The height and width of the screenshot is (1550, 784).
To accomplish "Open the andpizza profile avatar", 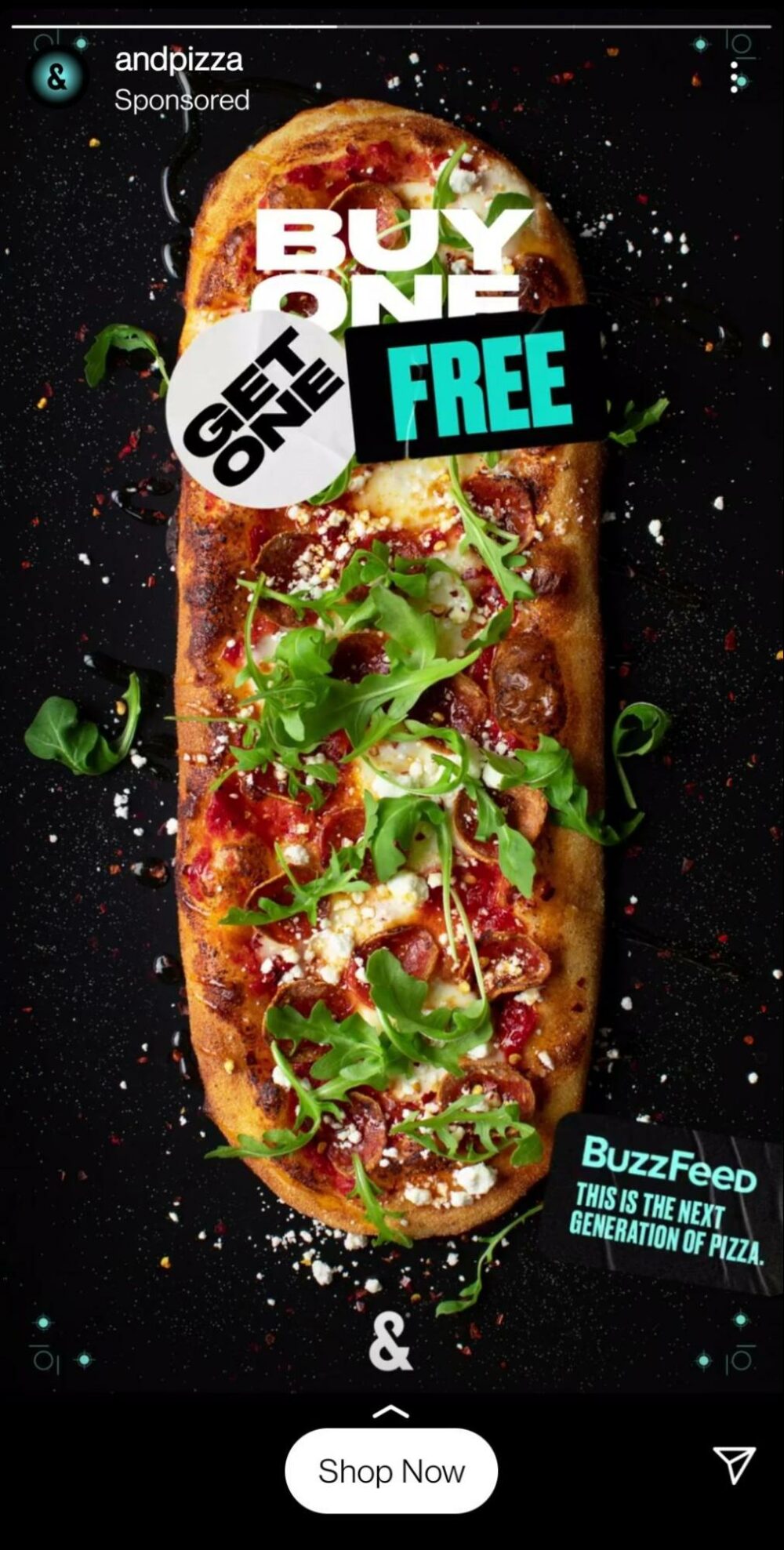I will point(56,78).
